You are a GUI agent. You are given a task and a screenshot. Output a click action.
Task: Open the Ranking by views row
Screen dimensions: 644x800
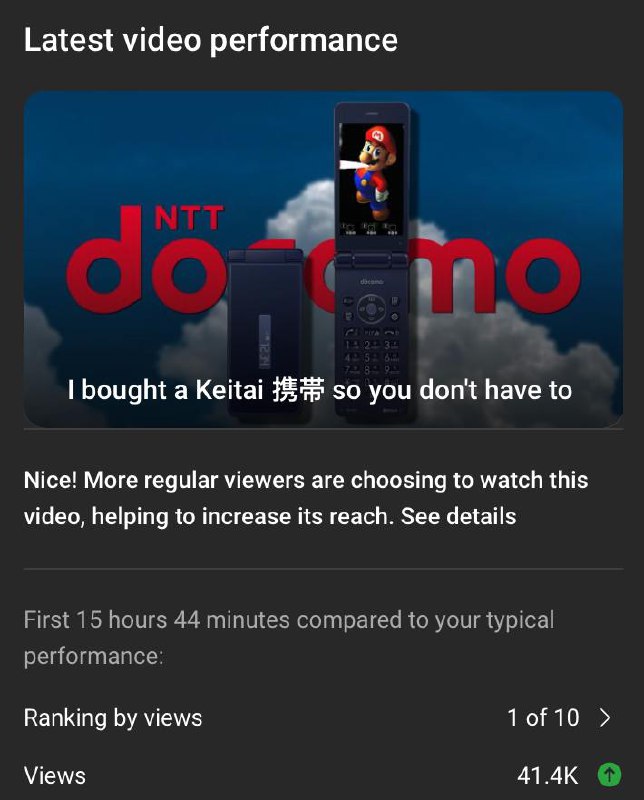pos(320,717)
